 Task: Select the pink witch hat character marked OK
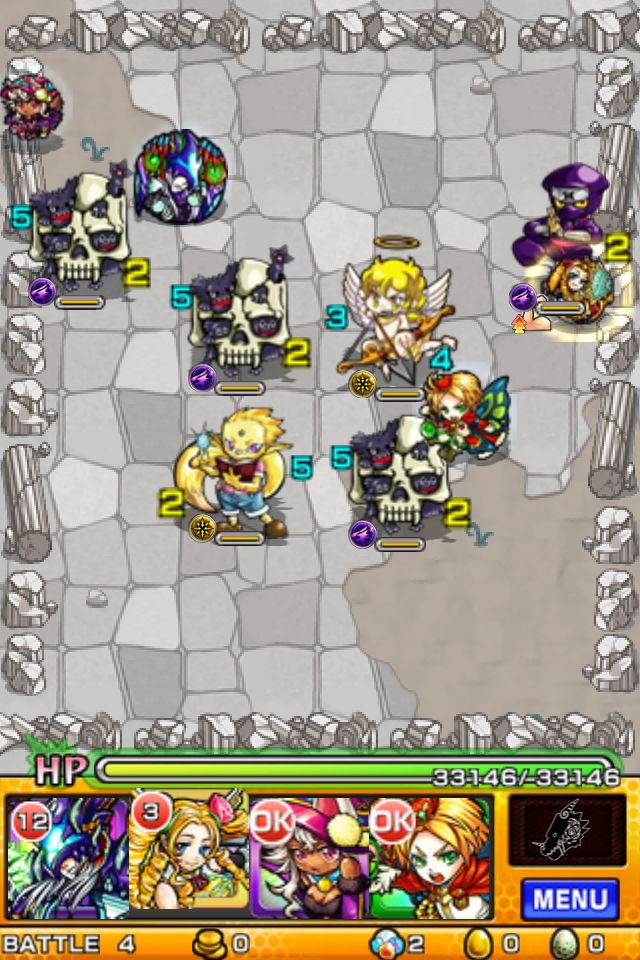click(x=308, y=855)
